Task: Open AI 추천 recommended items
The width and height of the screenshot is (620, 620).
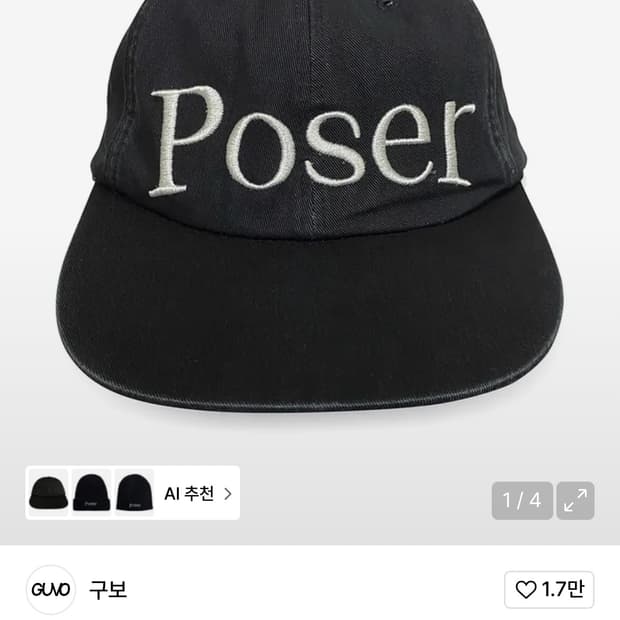Action: coord(197,493)
